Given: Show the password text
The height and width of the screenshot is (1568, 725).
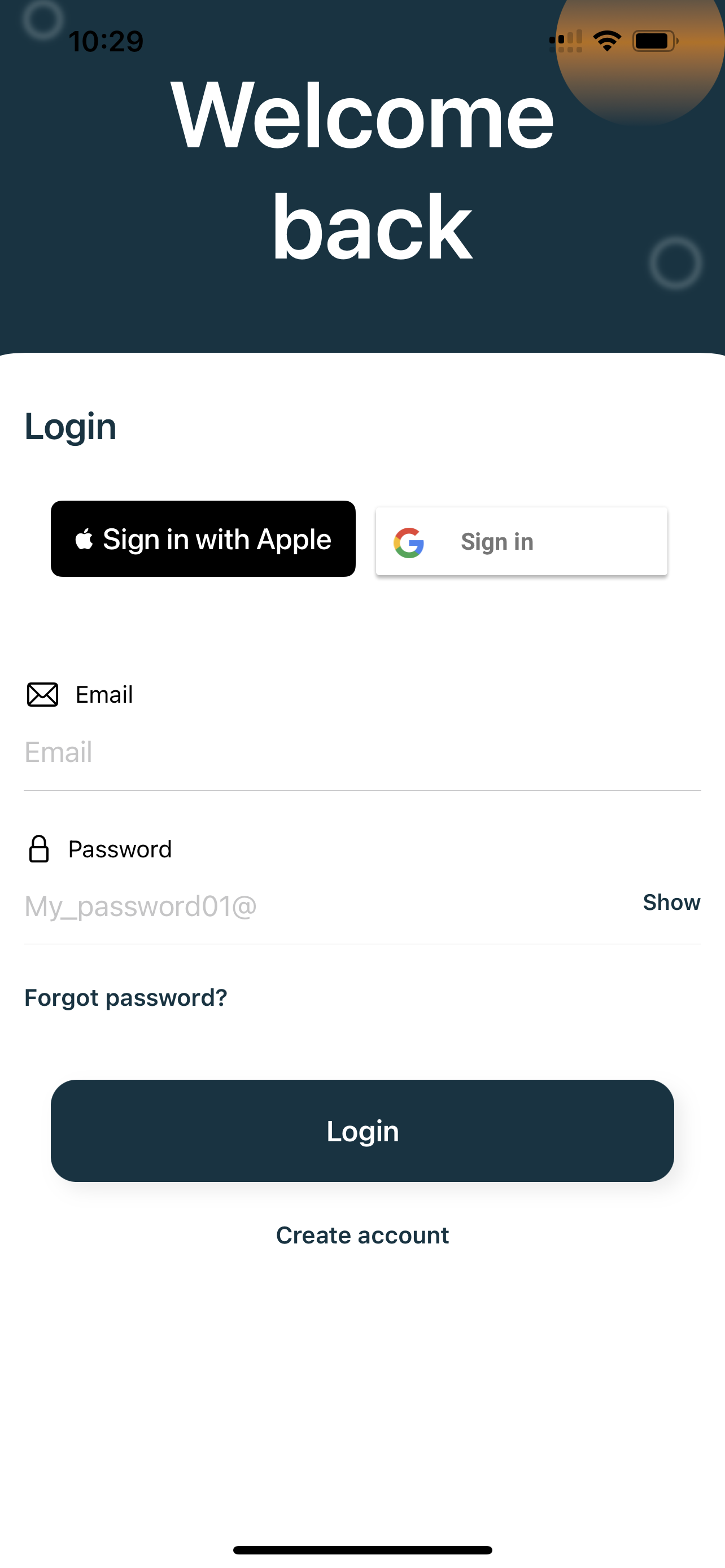Looking at the screenshot, I should point(671,902).
